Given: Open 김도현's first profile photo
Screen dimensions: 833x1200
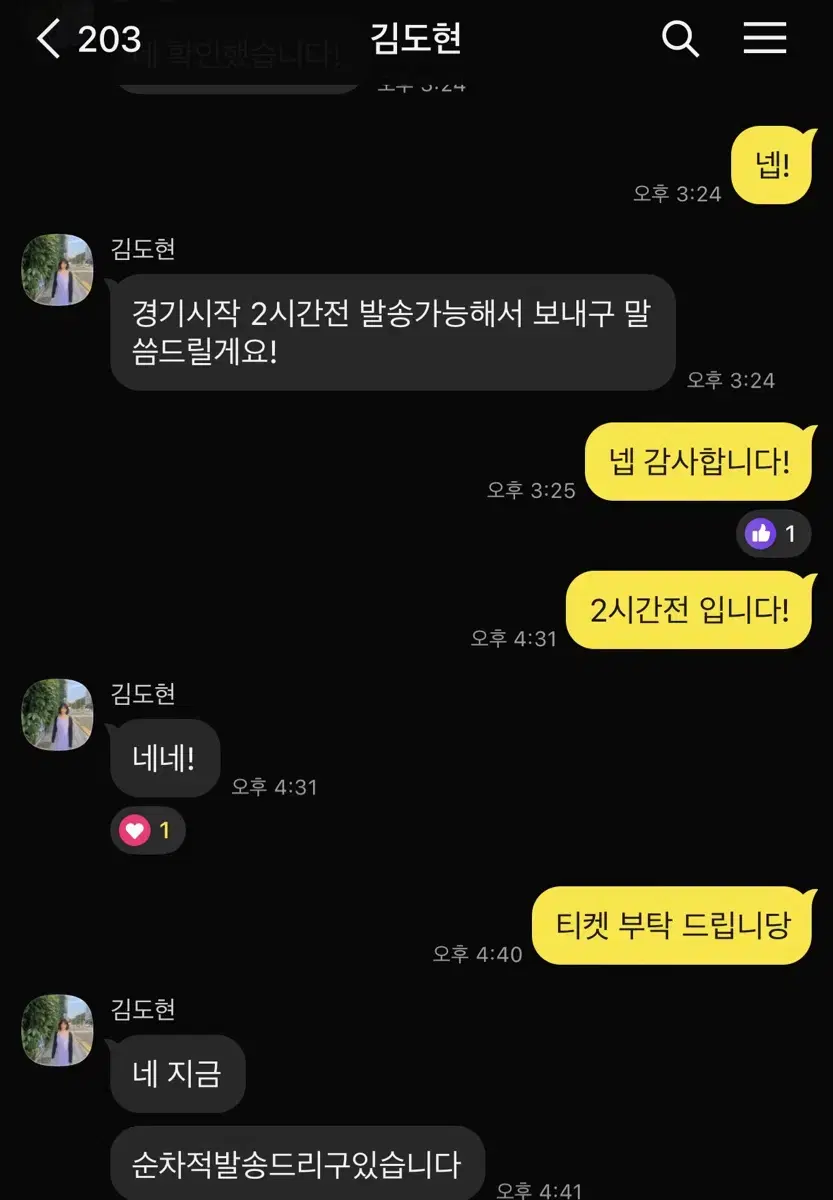Looking at the screenshot, I should pos(57,270).
